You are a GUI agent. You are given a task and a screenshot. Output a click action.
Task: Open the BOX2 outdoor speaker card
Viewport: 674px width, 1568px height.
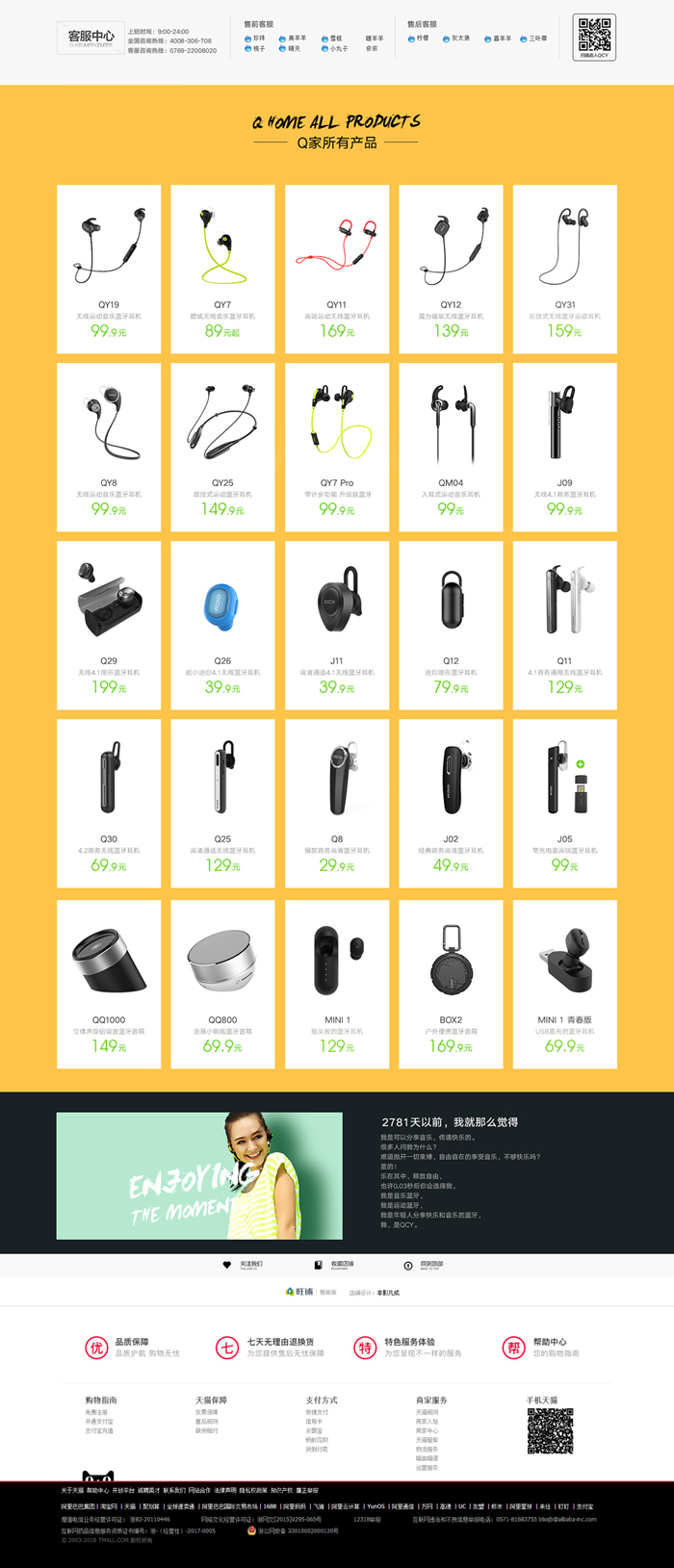451,984
